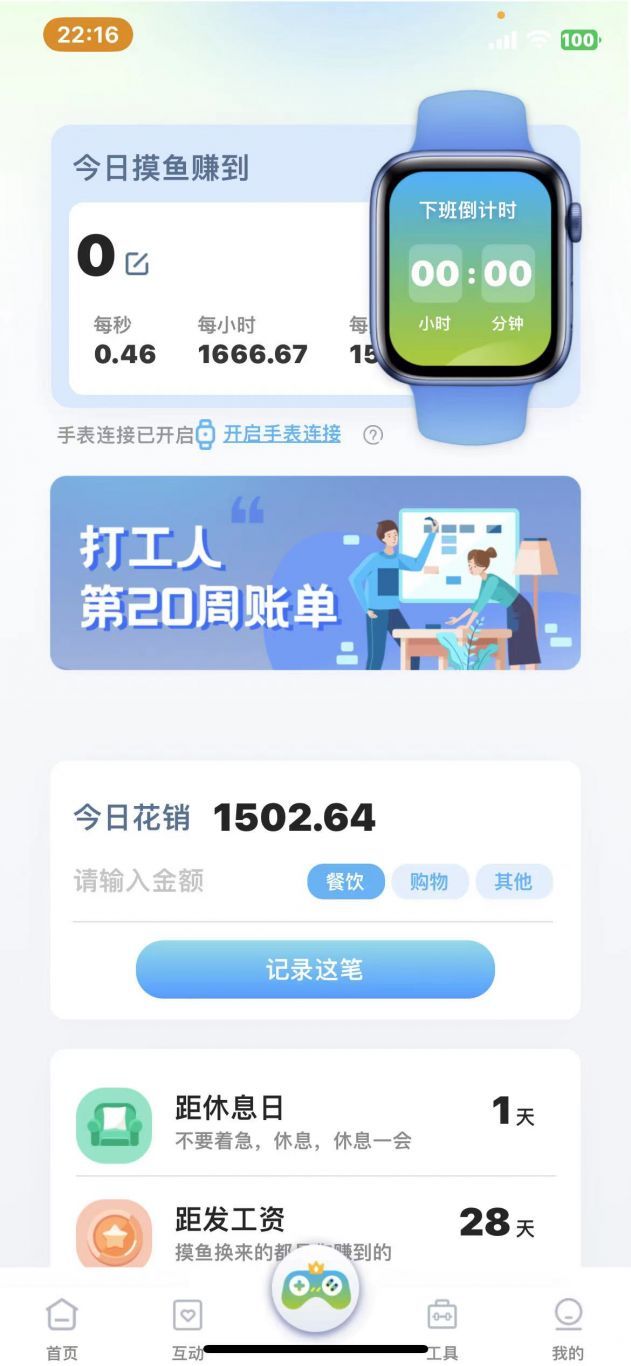Open the 距休息日 row
This screenshot has width=631, height=1366.
click(x=315, y=1123)
